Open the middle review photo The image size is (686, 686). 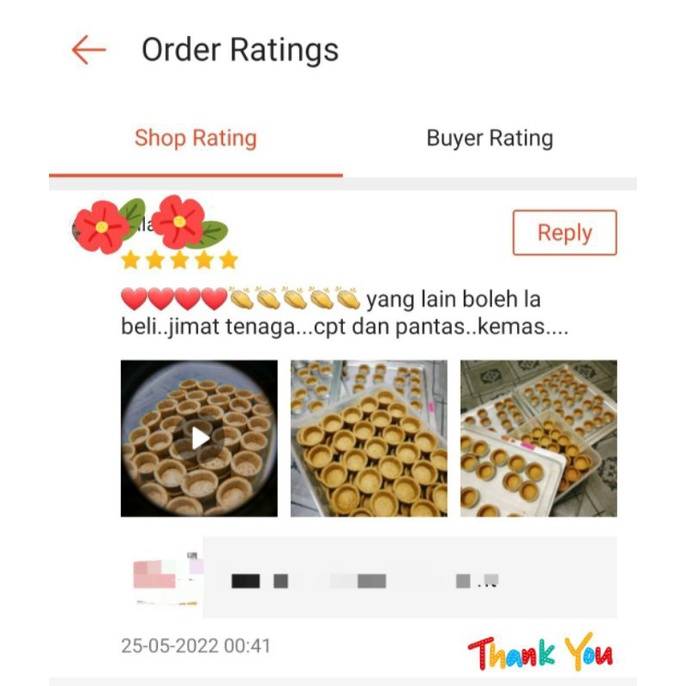click(369, 438)
